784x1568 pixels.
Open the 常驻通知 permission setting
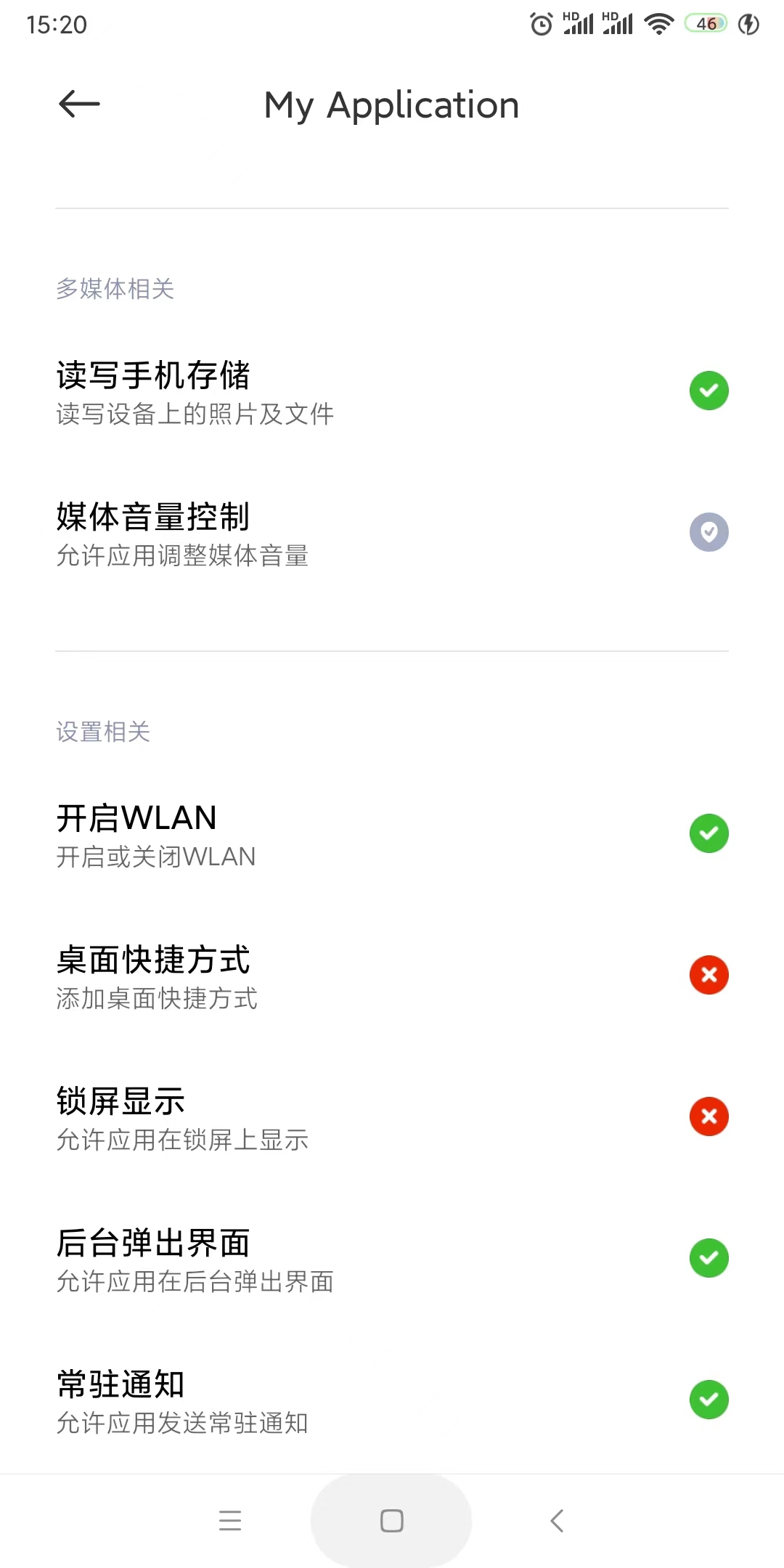(x=392, y=1401)
